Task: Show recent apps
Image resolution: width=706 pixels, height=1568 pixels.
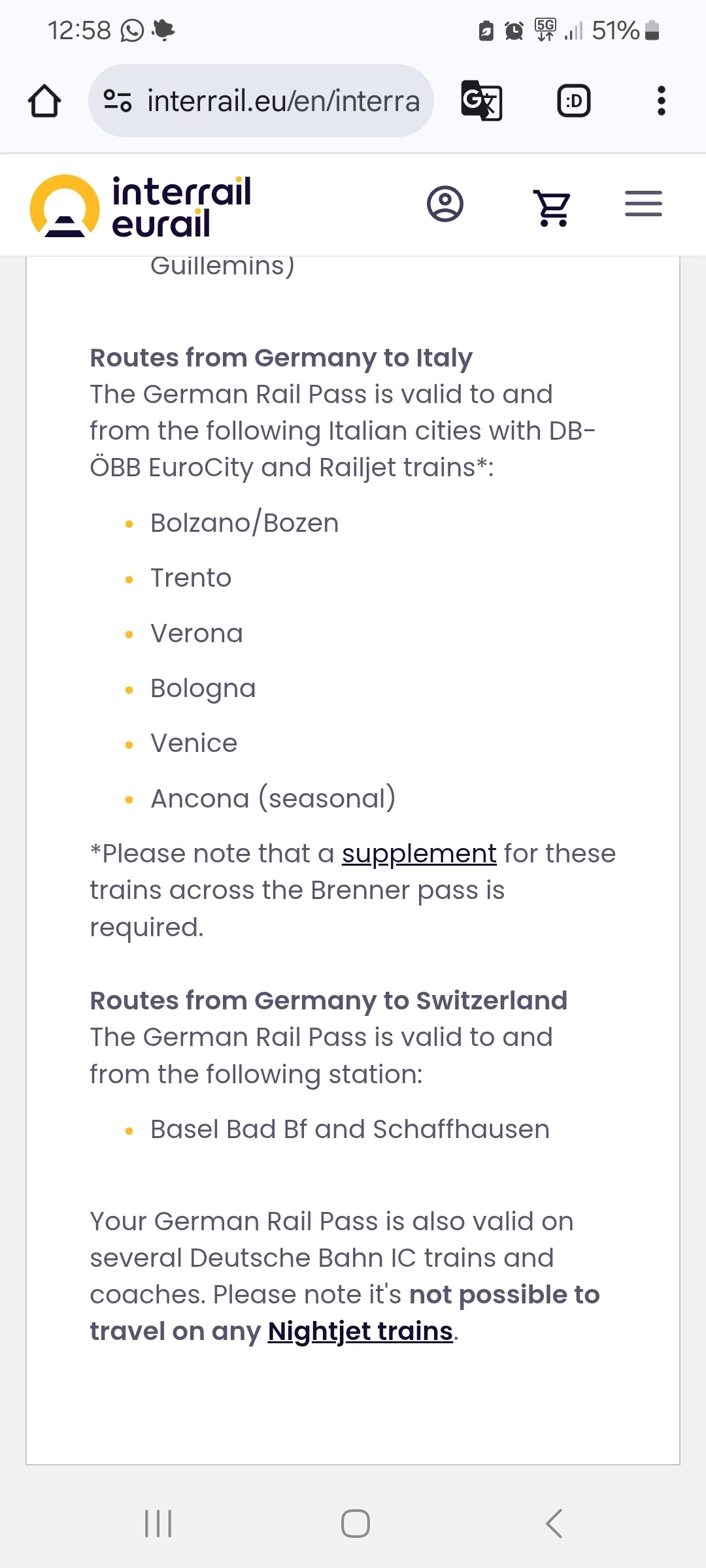Action: coord(158,1524)
